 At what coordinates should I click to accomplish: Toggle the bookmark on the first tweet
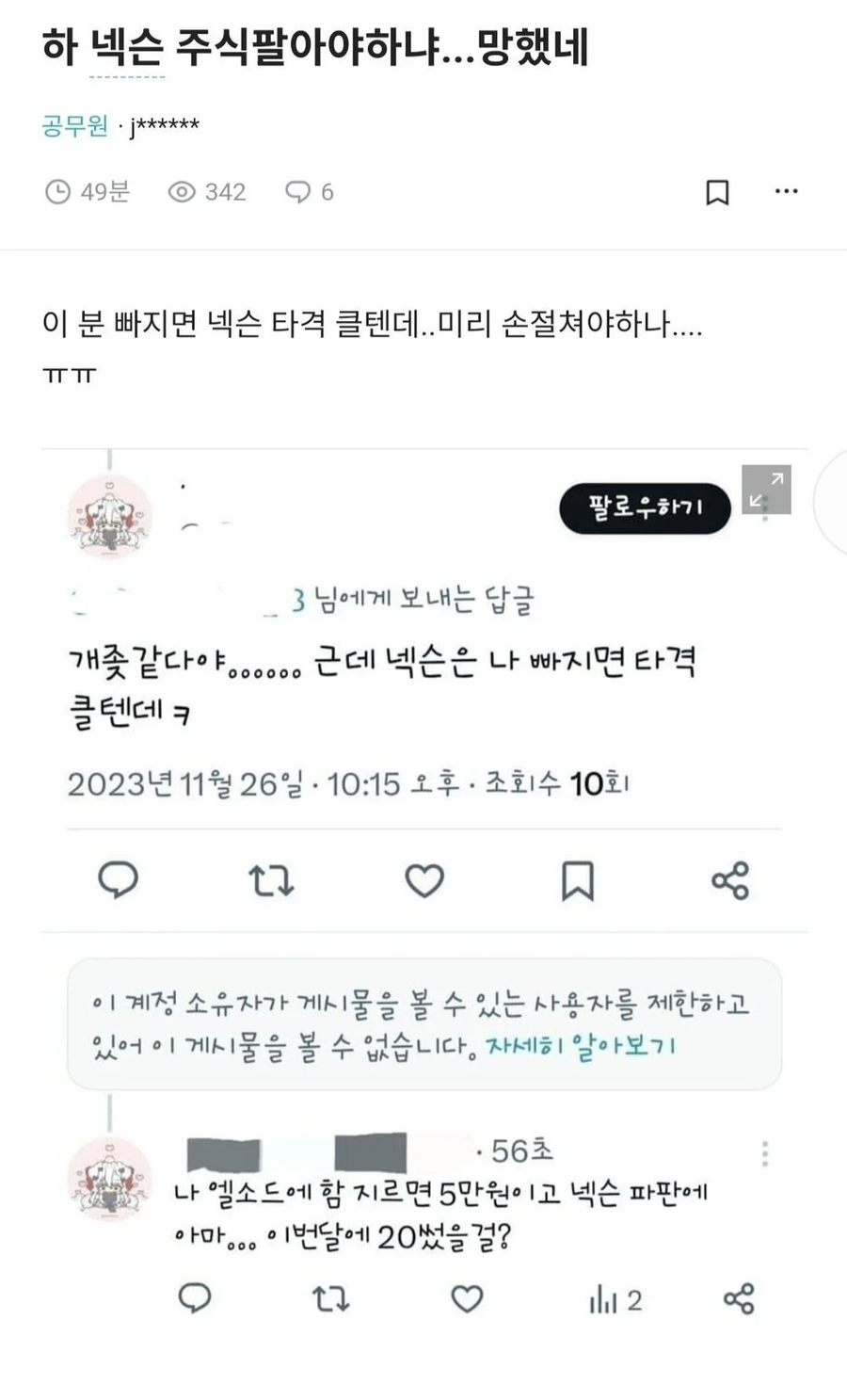click(578, 882)
